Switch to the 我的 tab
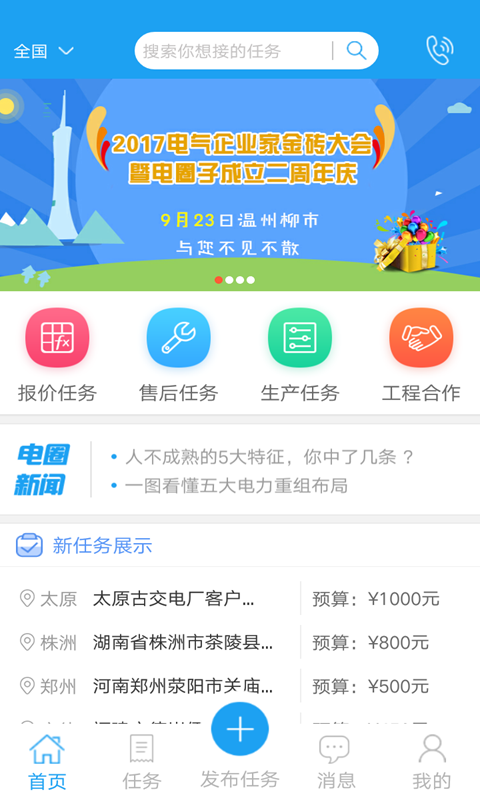The width and height of the screenshot is (480, 800). (x=432, y=762)
